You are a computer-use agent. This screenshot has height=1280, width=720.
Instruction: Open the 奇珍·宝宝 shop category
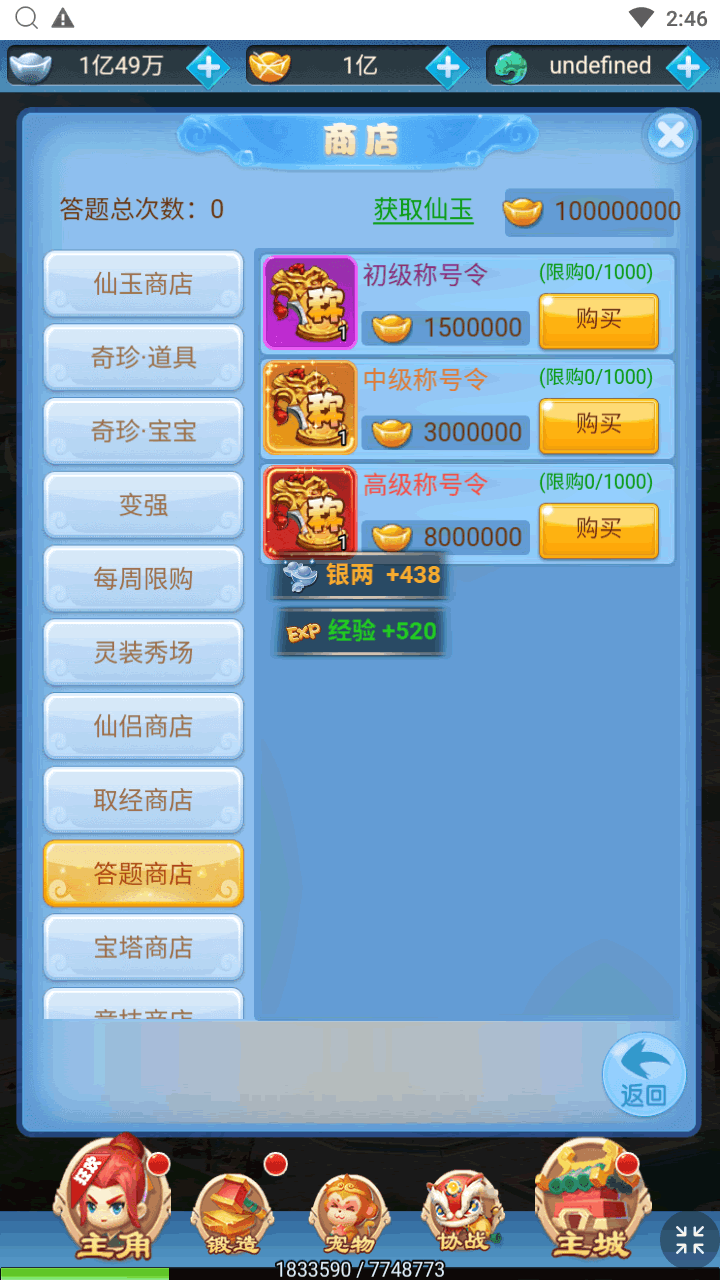(x=143, y=432)
